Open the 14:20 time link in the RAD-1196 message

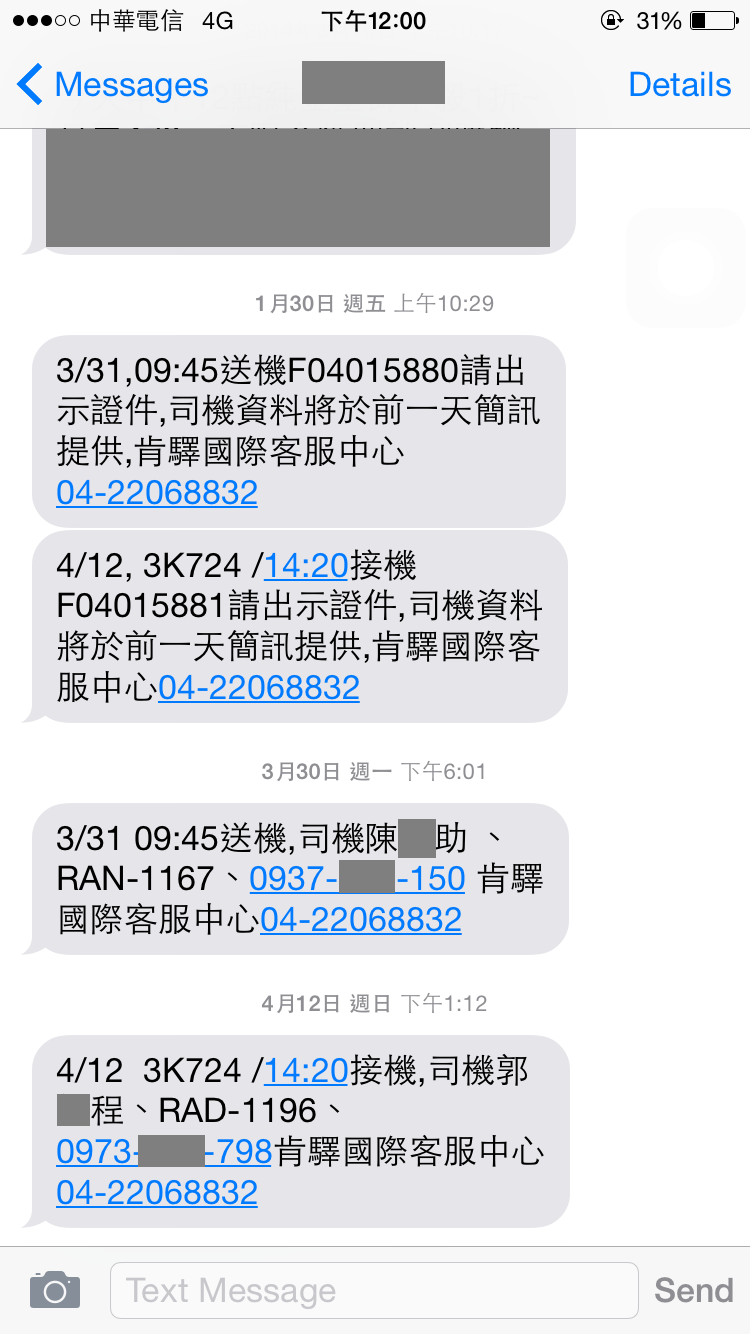(306, 1071)
